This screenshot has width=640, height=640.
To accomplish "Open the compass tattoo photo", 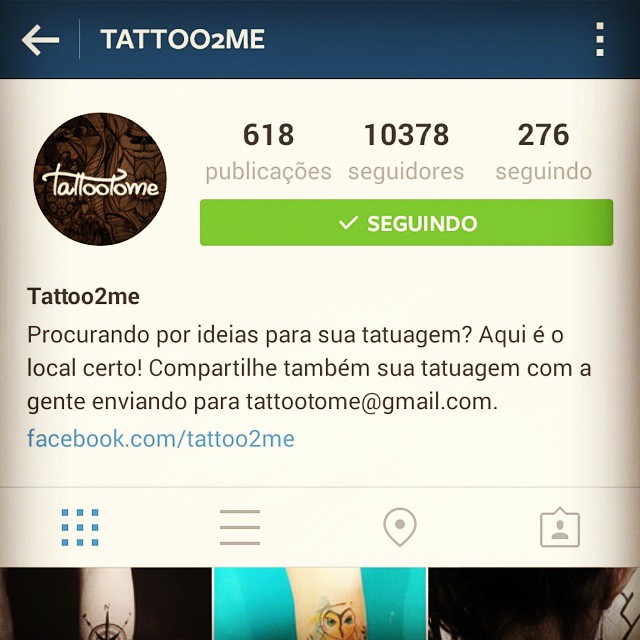I will click(x=105, y=606).
